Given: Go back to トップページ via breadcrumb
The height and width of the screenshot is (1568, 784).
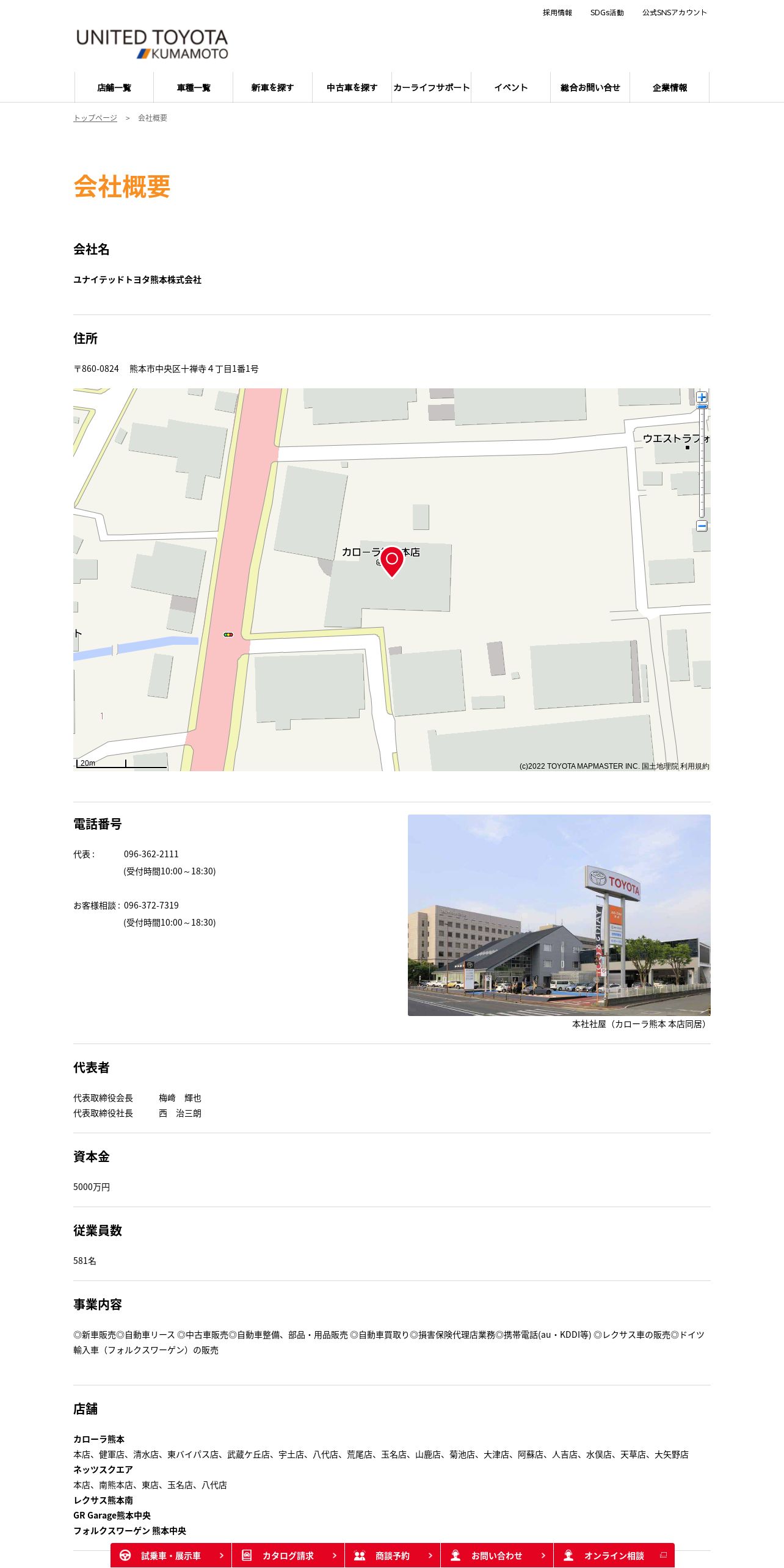Looking at the screenshot, I should tap(95, 118).
